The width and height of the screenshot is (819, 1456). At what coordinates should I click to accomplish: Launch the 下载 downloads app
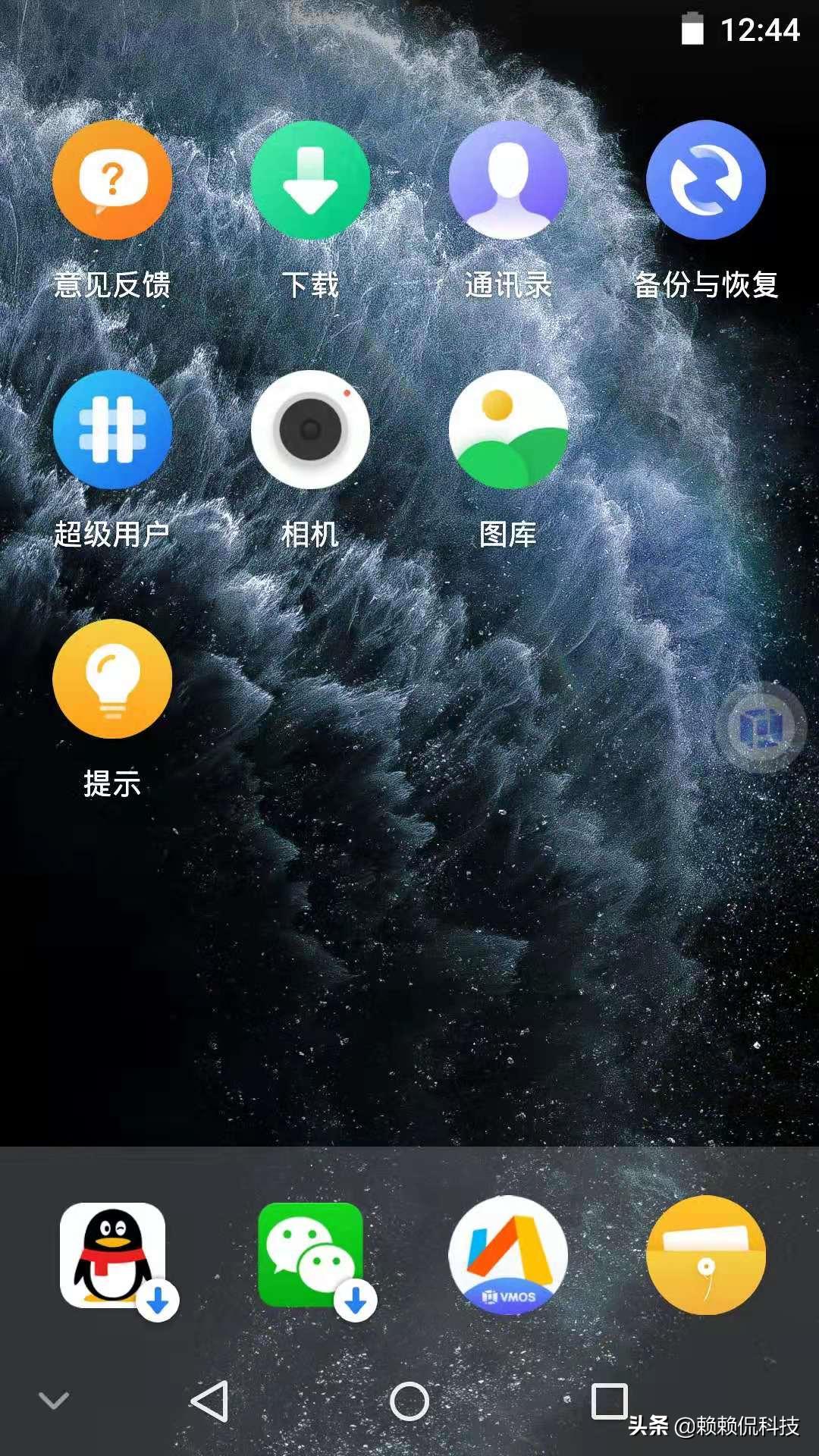(x=310, y=180)
